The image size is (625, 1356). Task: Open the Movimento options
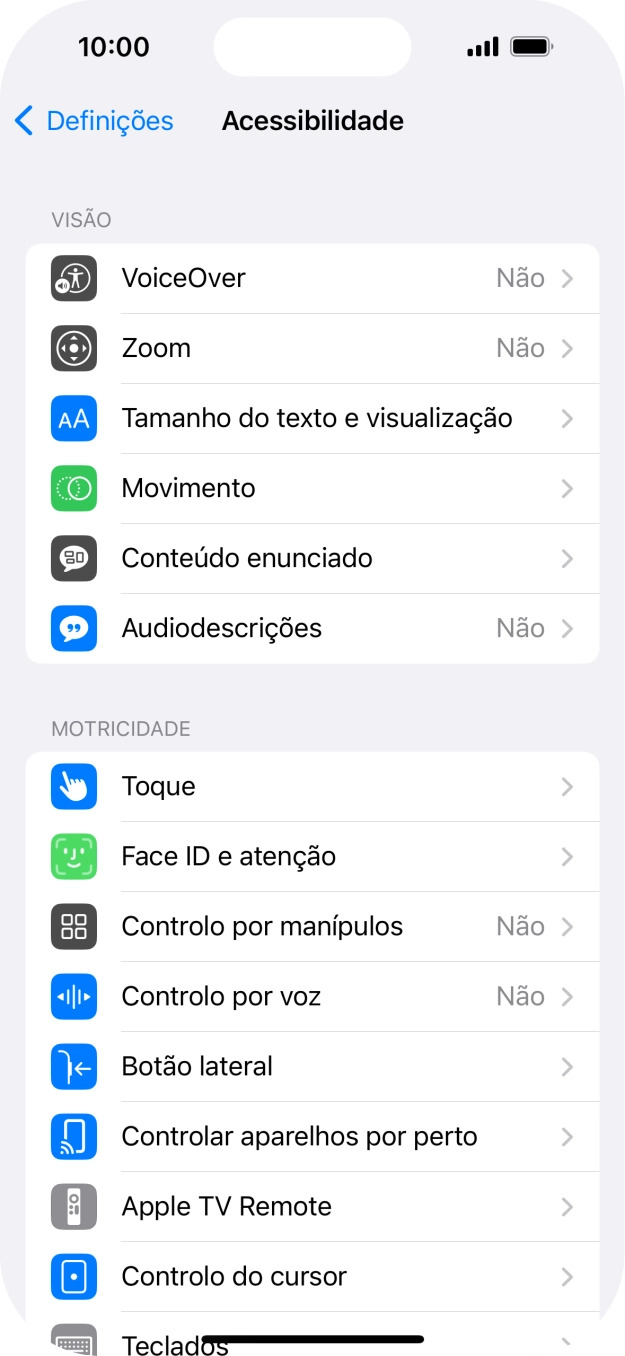[x=312, y=488]
